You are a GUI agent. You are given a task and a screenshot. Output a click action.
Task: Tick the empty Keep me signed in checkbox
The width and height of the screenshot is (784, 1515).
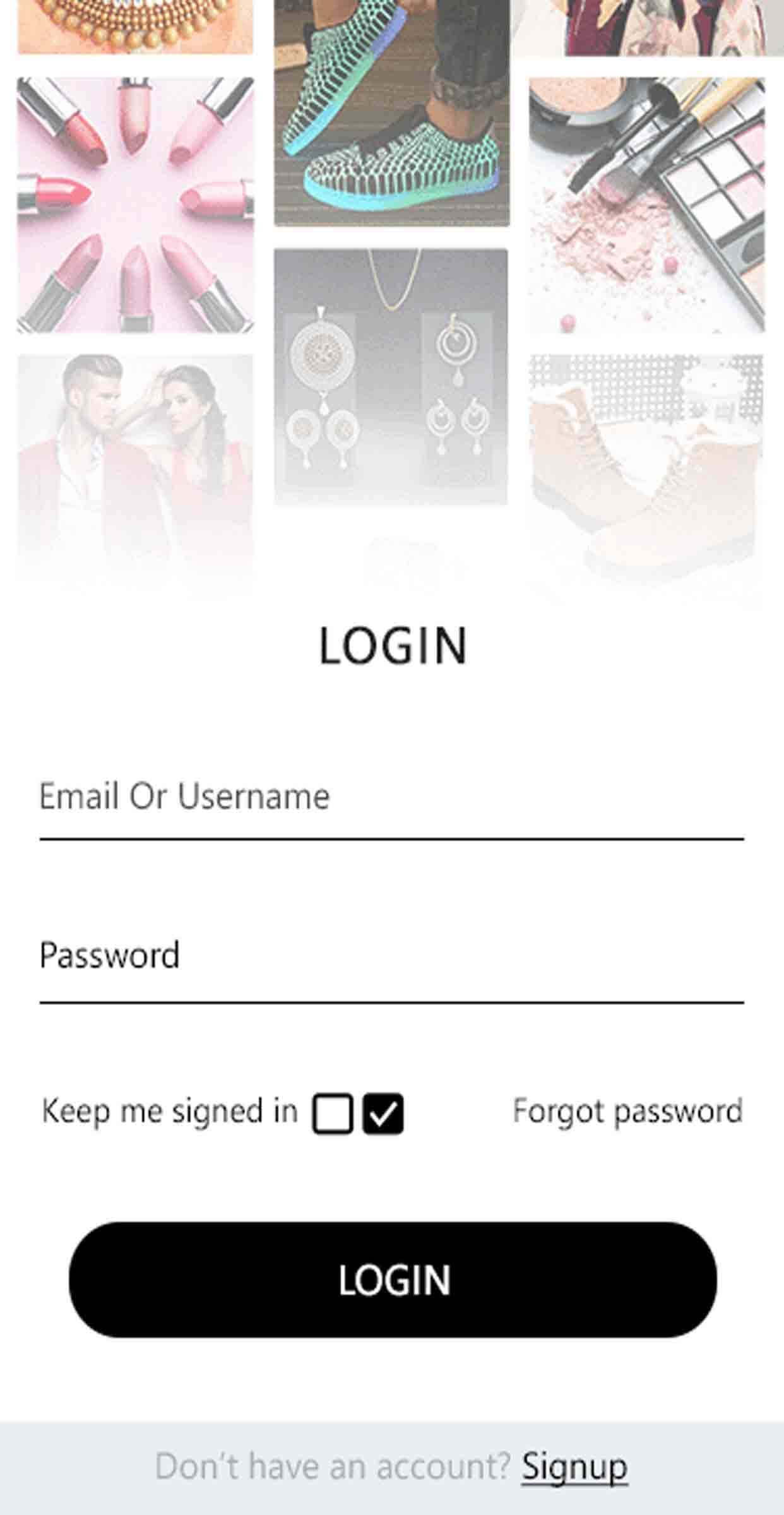(x=333, y=1114)
